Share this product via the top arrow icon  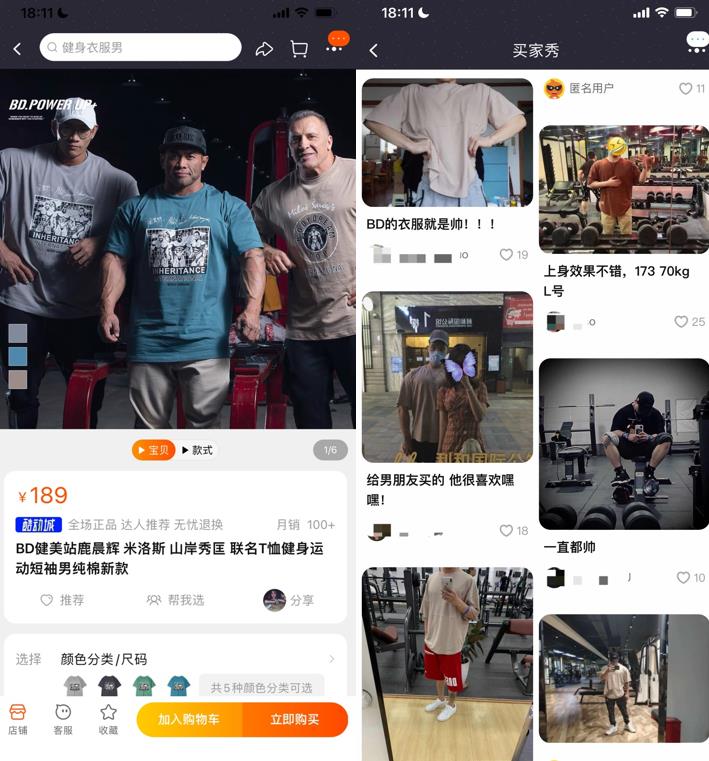tap(264, 48)
